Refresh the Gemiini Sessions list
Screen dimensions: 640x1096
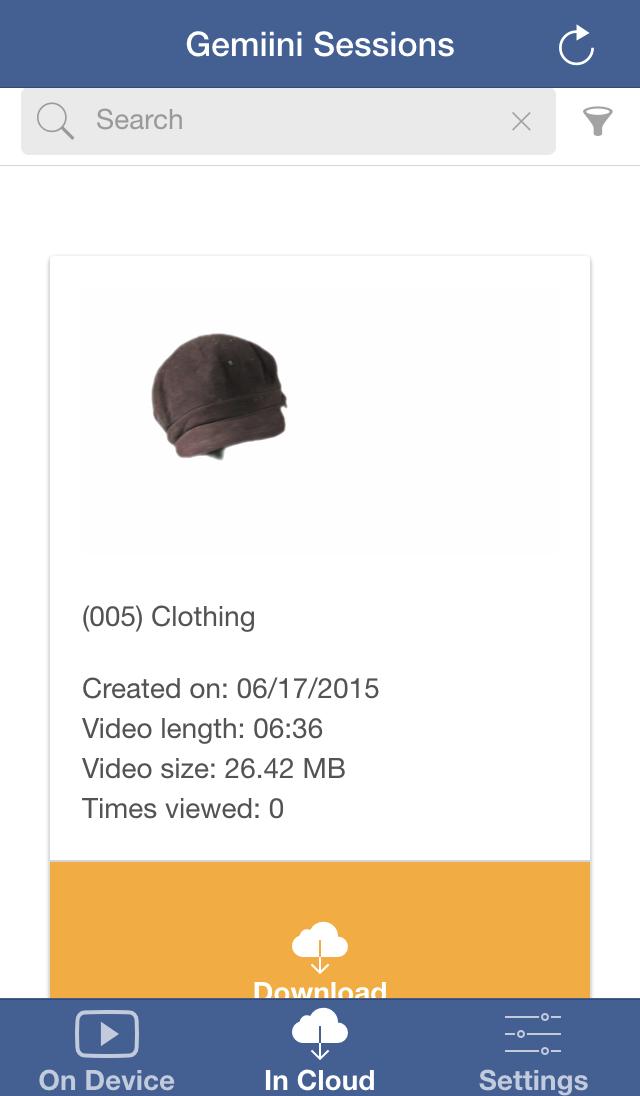(x=576, y=45)
